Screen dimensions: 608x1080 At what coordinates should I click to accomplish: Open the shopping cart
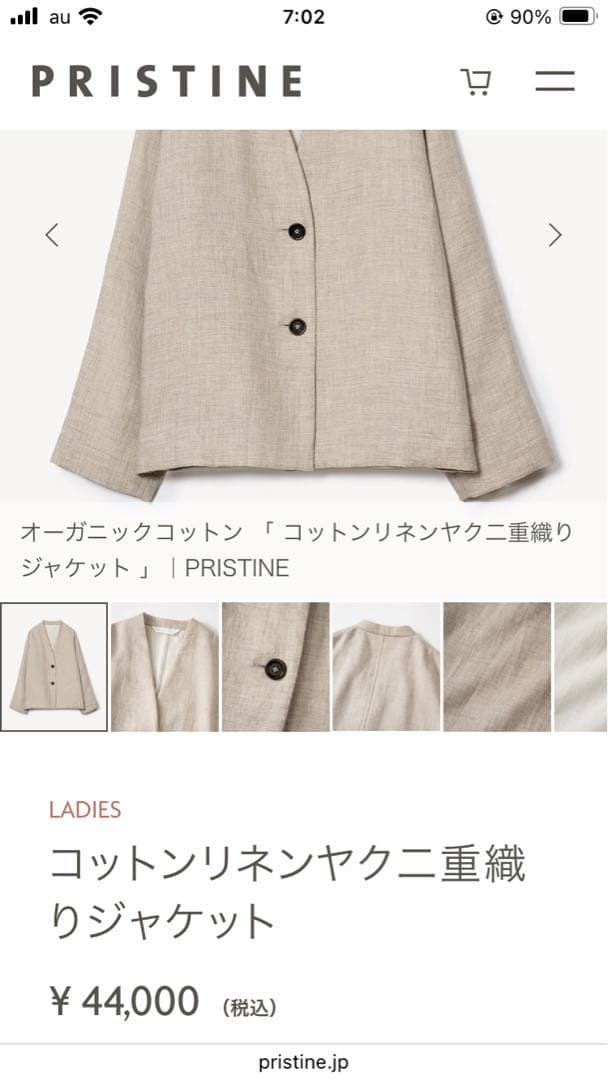tap(475, 82)
